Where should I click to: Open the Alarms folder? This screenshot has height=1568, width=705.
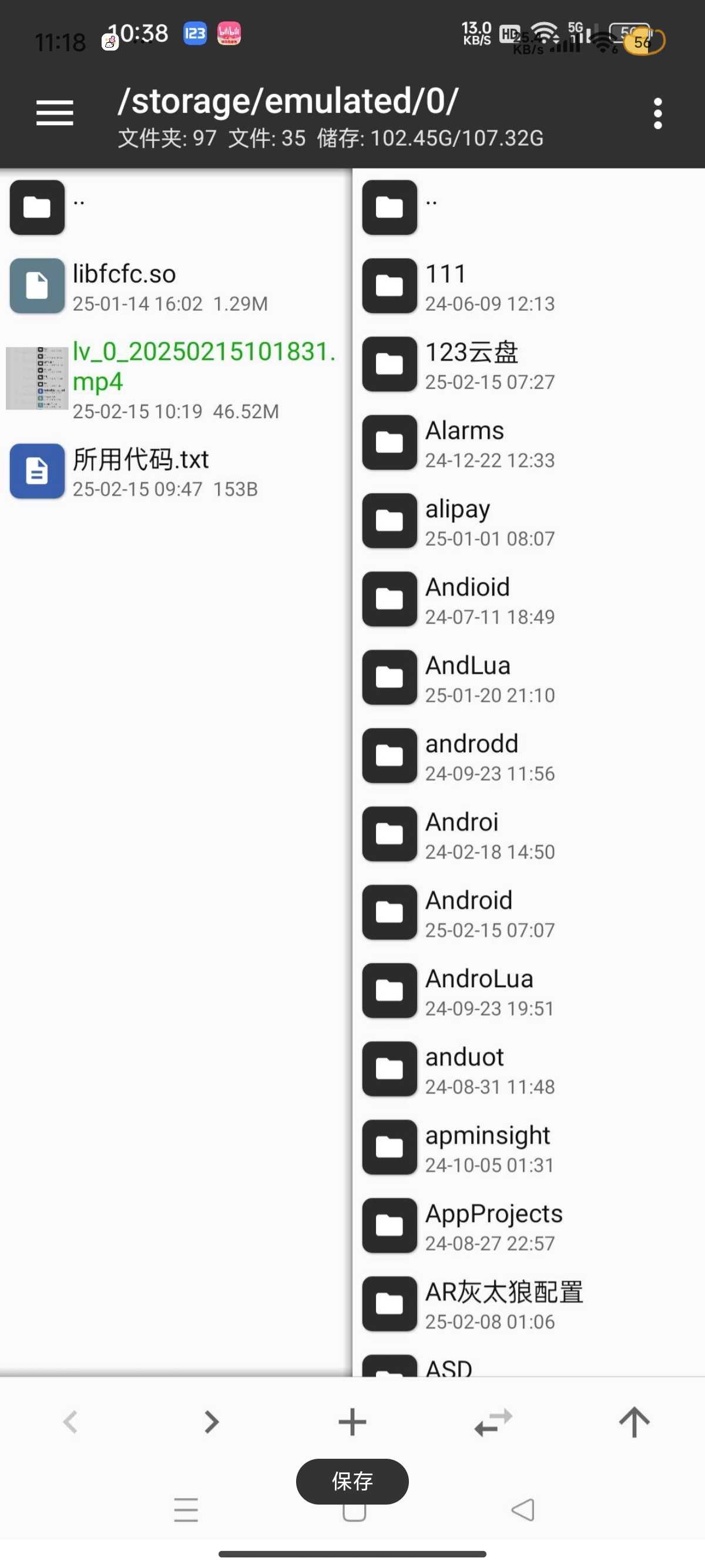tap(528, 443)
